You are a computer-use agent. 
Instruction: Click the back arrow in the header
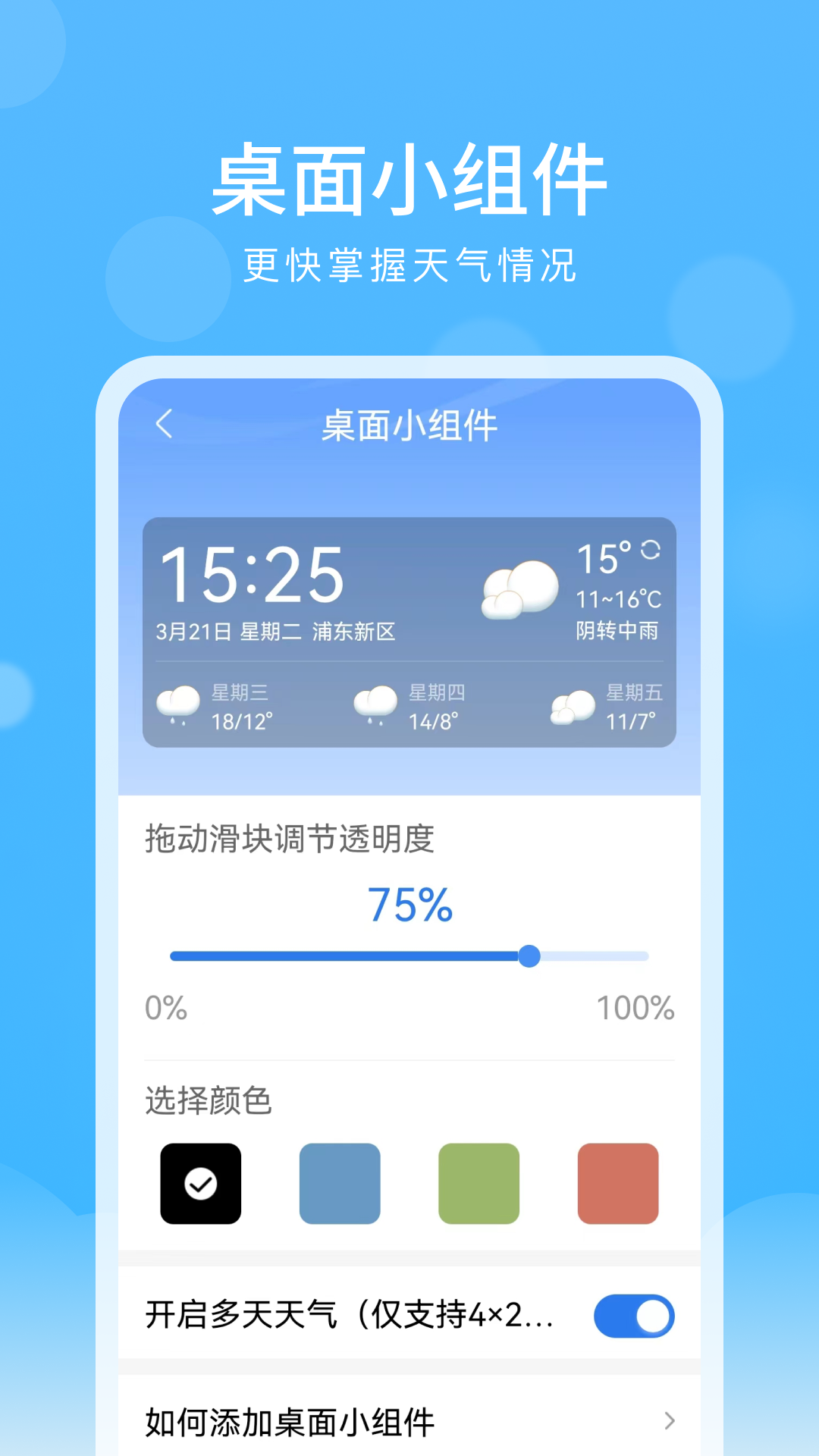pyautogui.click(x=165, y=427)
